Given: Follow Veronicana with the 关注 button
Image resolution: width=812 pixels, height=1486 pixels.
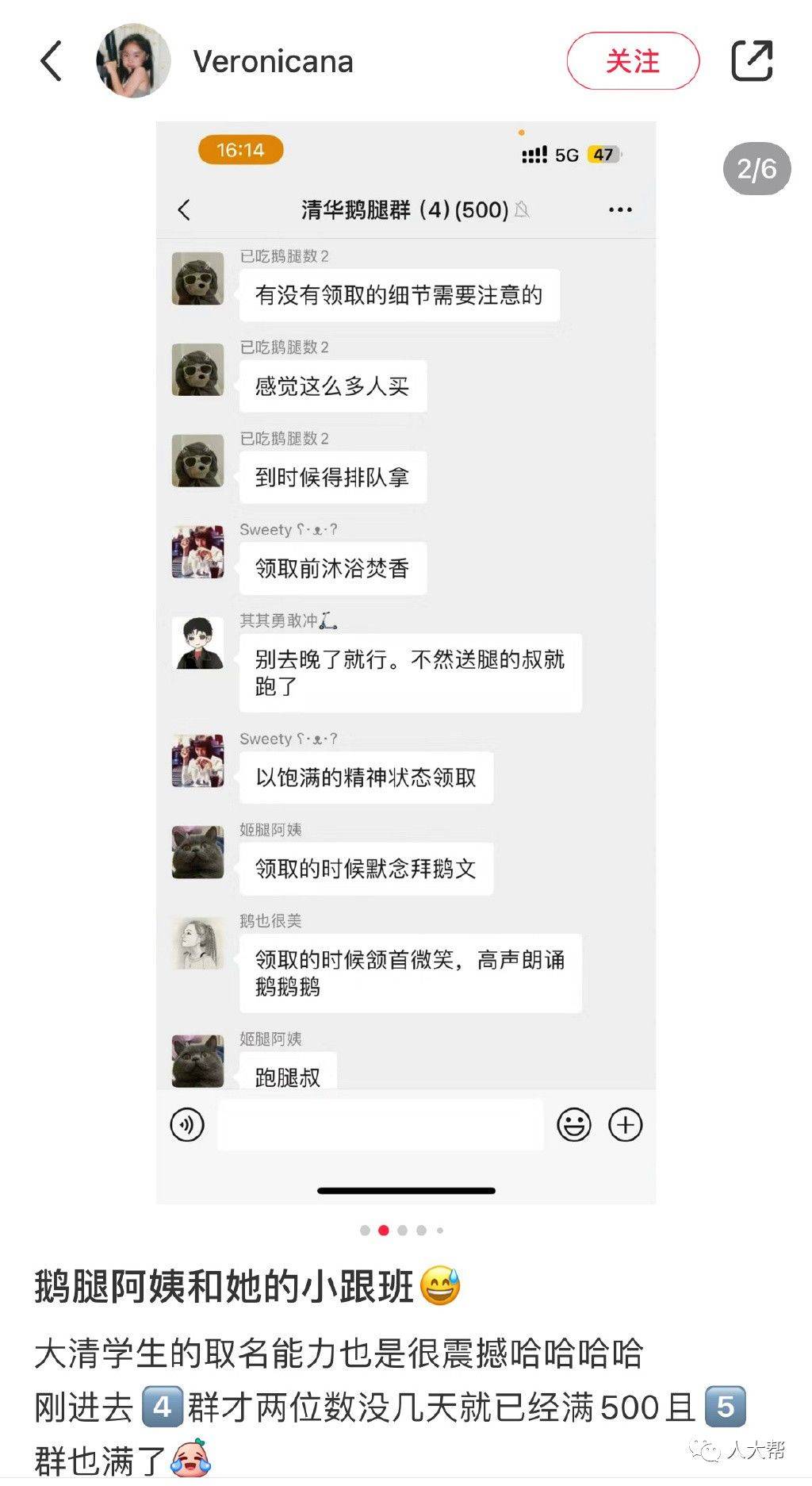Looking at the screenshot, I should click(x=633, y=61).
